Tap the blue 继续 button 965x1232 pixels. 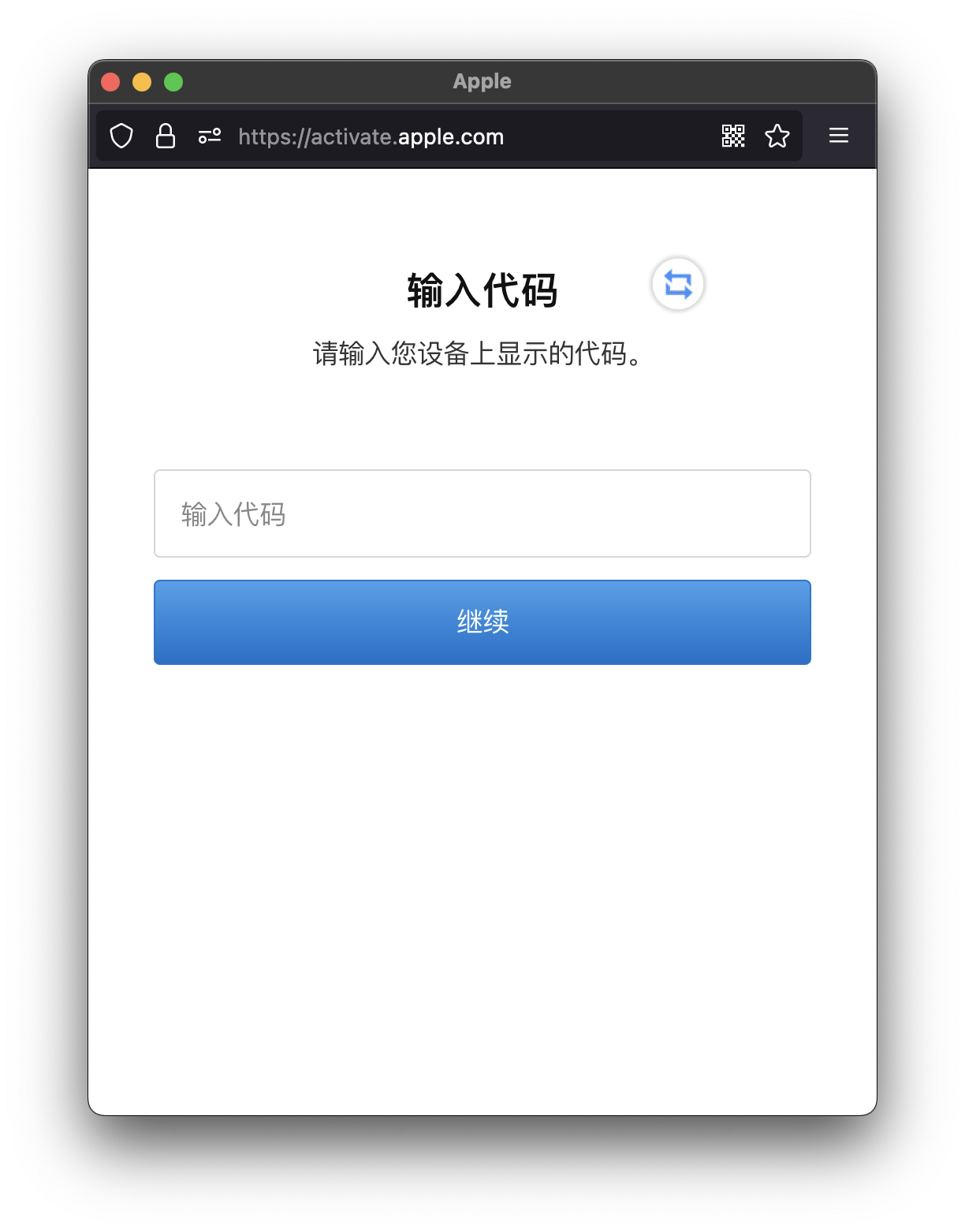(482, 622)
